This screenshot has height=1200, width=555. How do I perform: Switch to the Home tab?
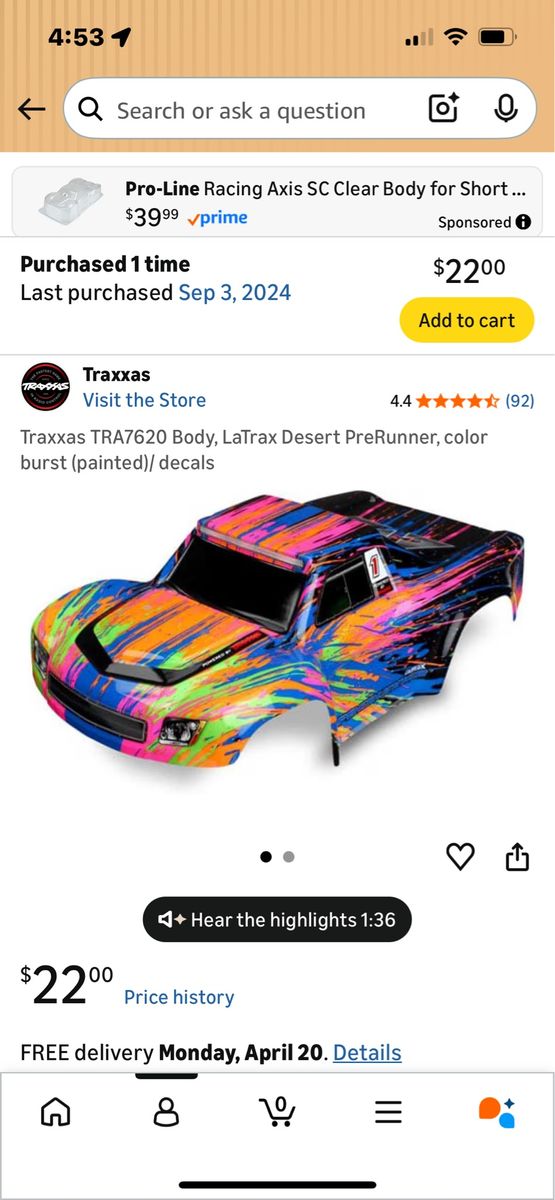pos(56,1112)
